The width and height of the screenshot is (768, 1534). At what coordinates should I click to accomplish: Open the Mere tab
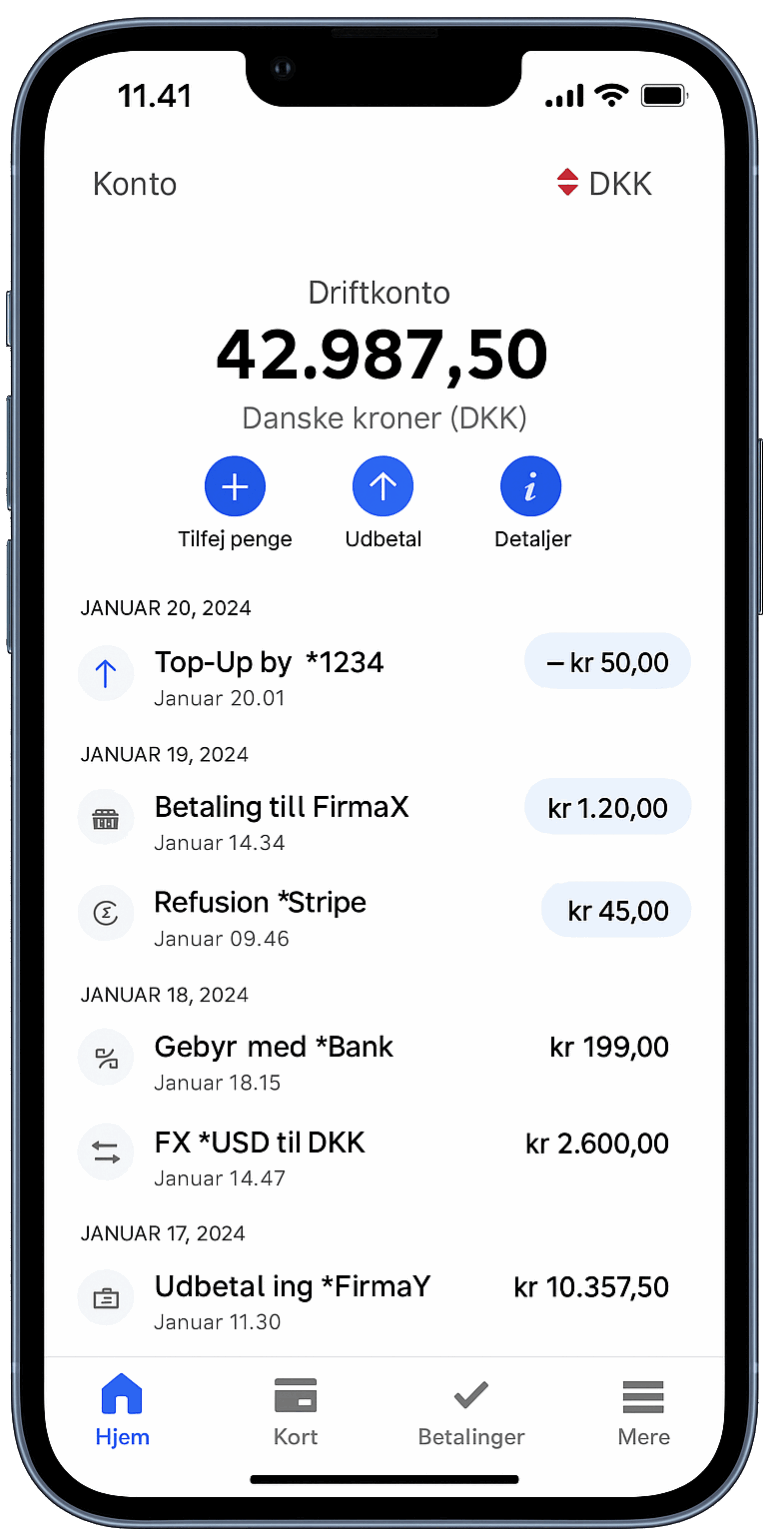coord(643,1412)
